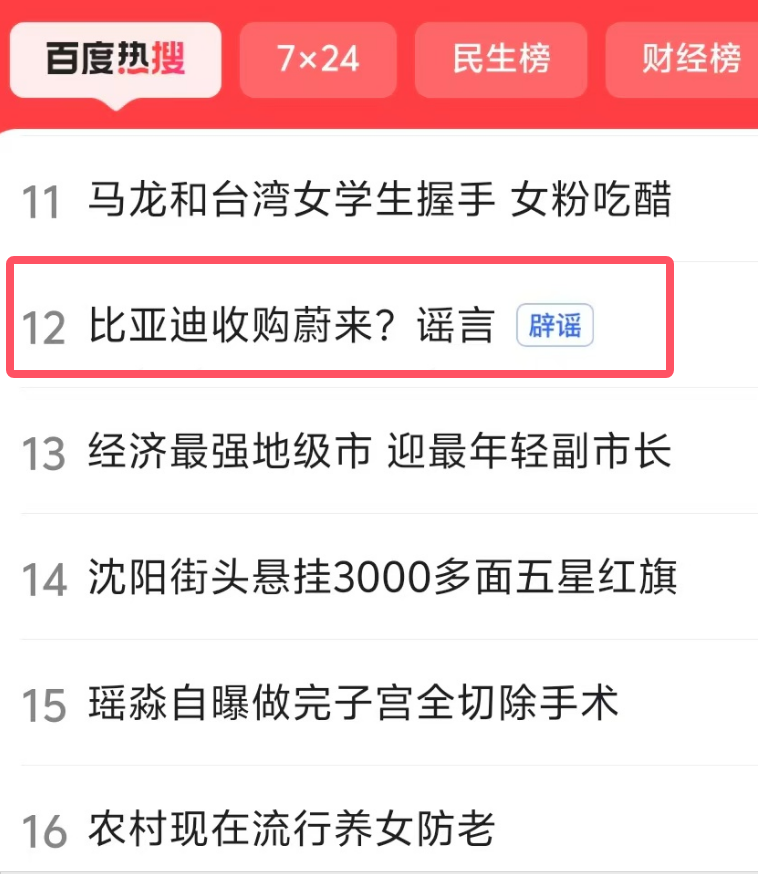Screen dimensions: 758x874
Task: Open hot search item 马龙和台湾女学生握手
Action: pos(379,201)
